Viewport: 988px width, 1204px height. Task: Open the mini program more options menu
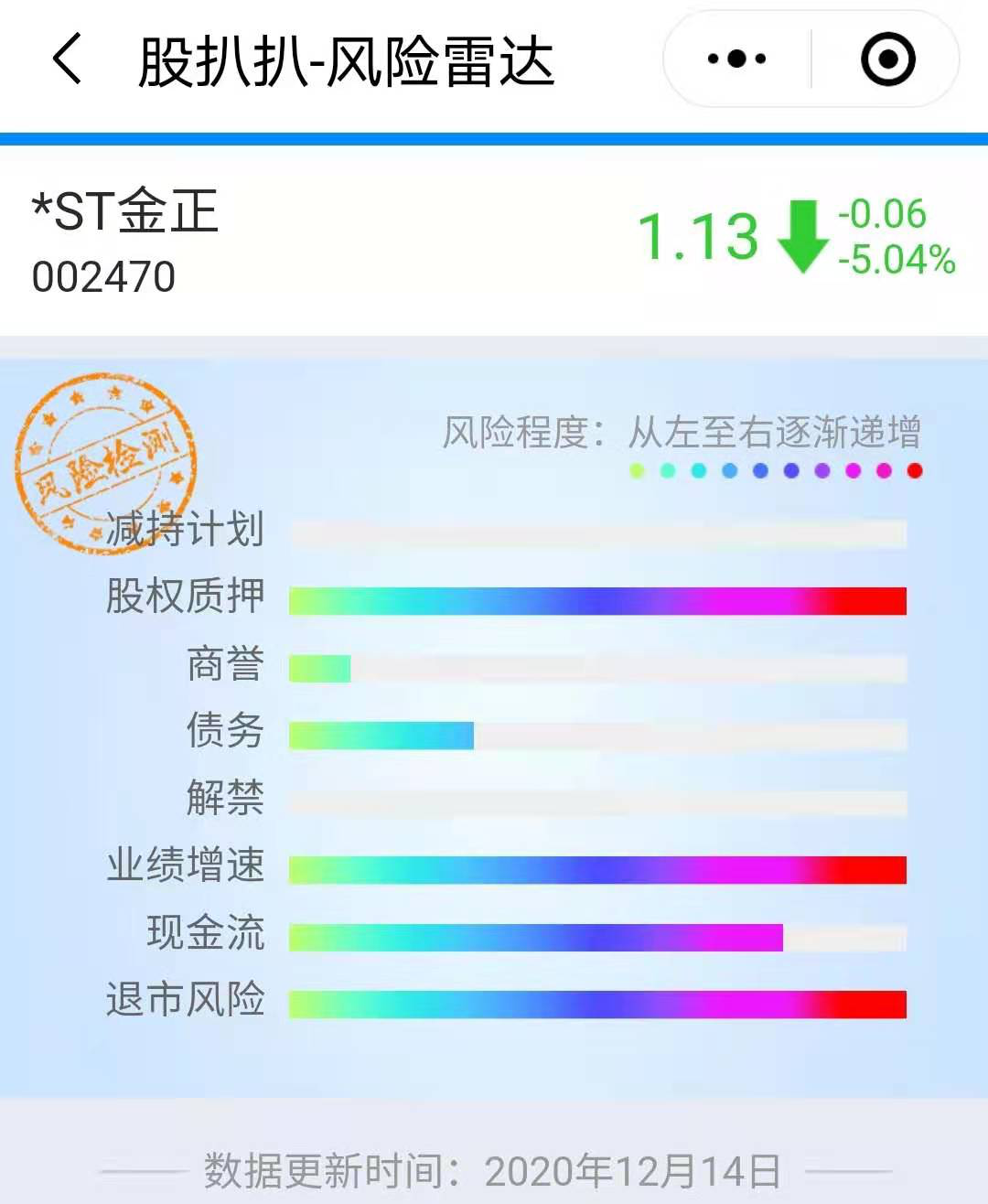737,59
